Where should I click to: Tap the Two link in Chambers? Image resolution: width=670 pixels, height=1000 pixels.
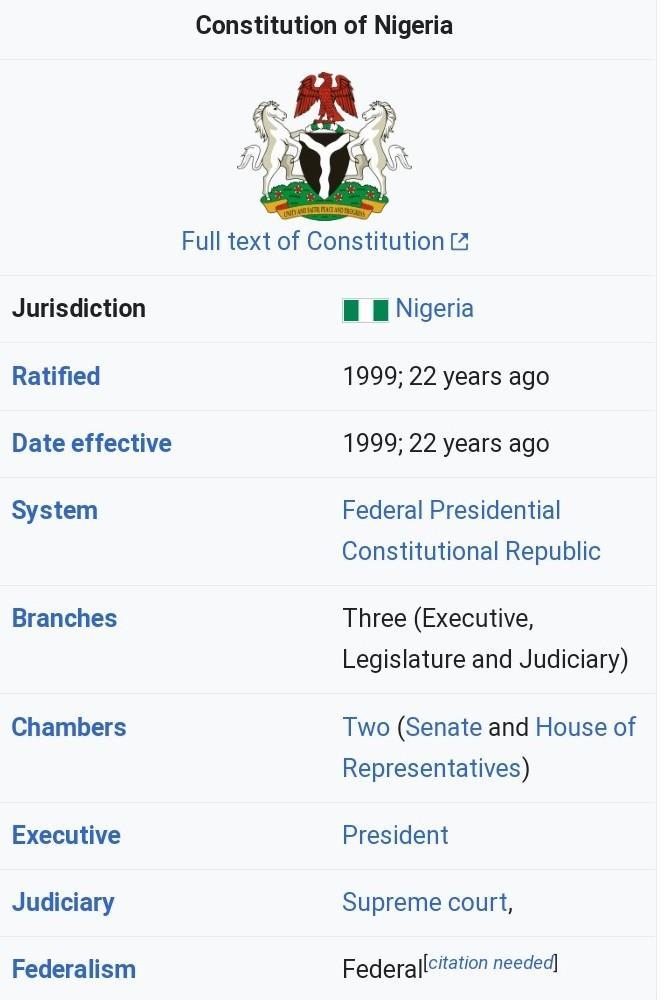coord(366,727)
